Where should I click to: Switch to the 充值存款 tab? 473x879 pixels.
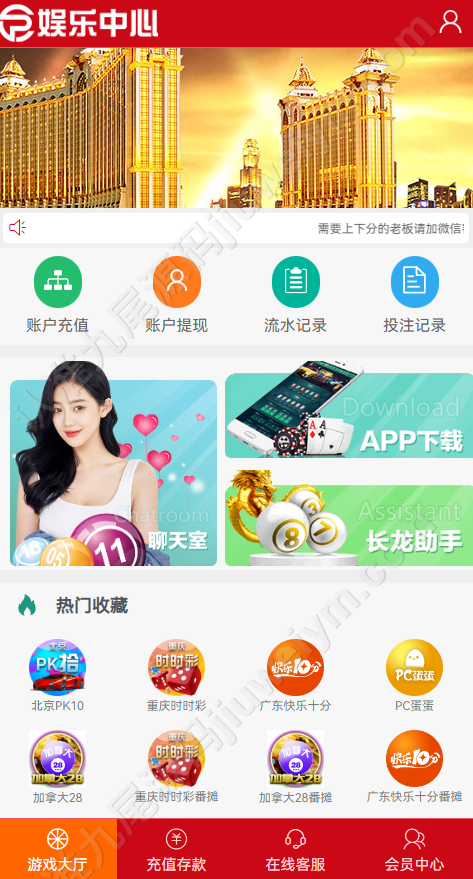coord(177,849)
